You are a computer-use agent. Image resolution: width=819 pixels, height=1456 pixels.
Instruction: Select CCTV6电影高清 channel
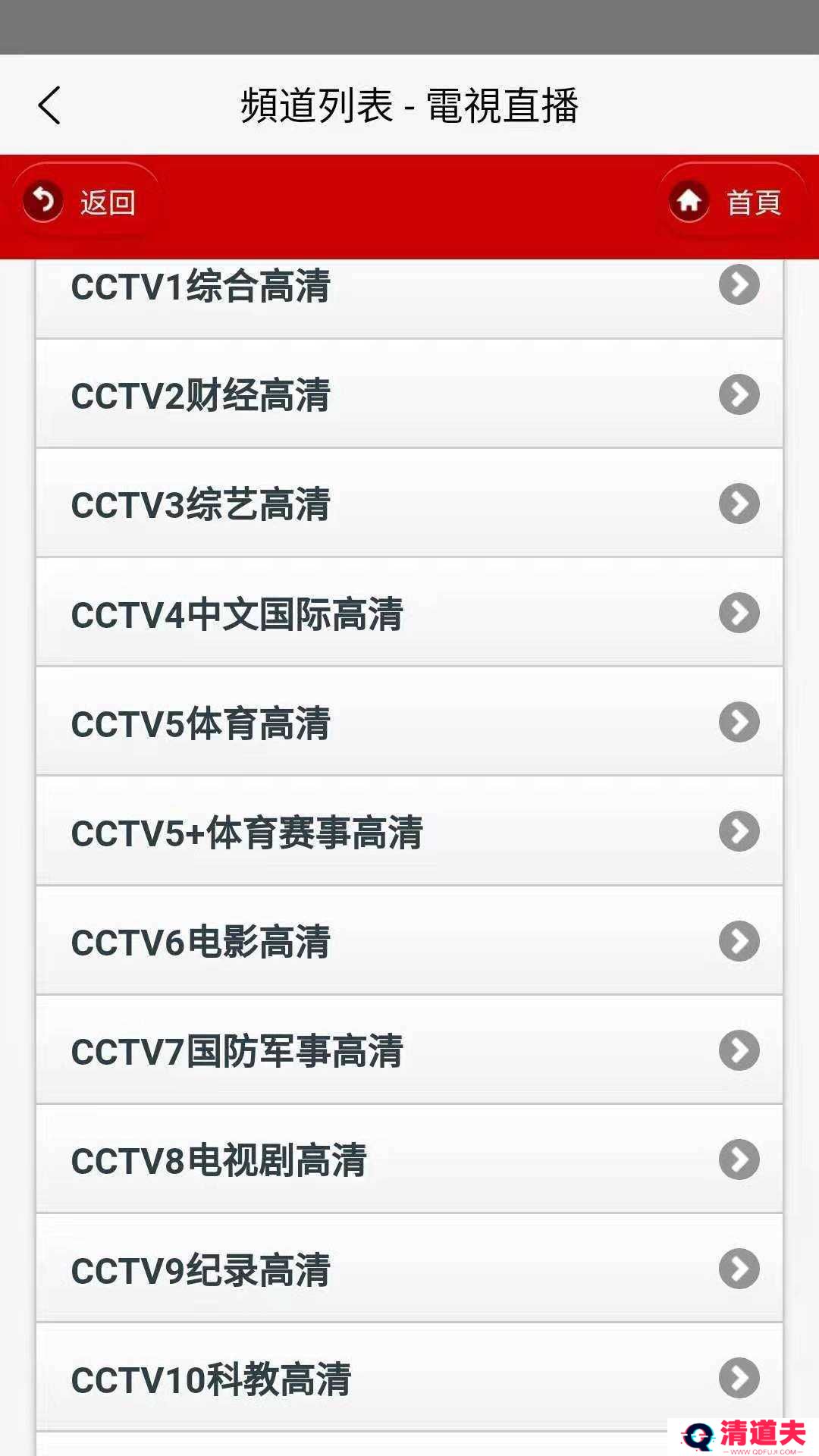pyautogui.click(x=409, y=941)
